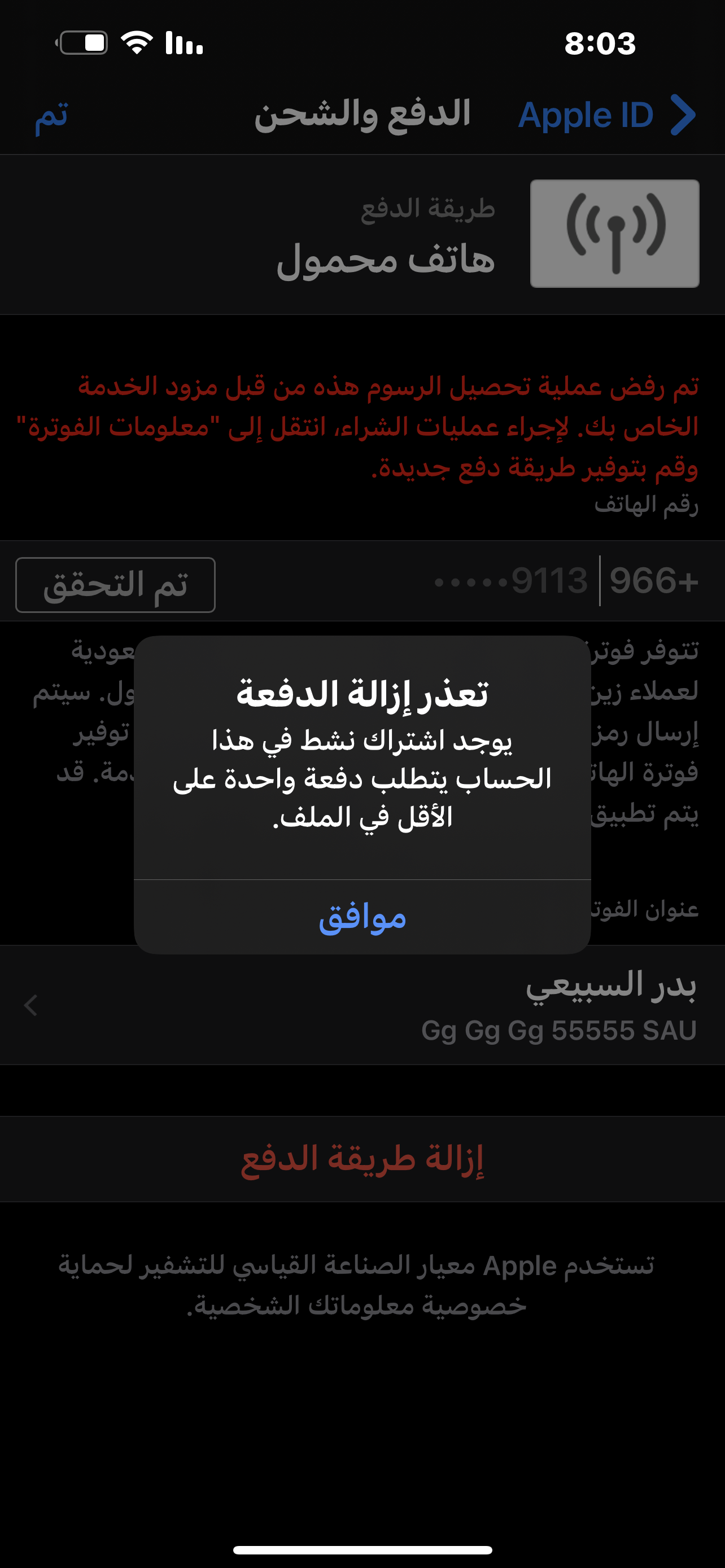Dismiss the alert by tapping موافق
The width and height of the screenshot is (725, 1568).
pos(362,917)
